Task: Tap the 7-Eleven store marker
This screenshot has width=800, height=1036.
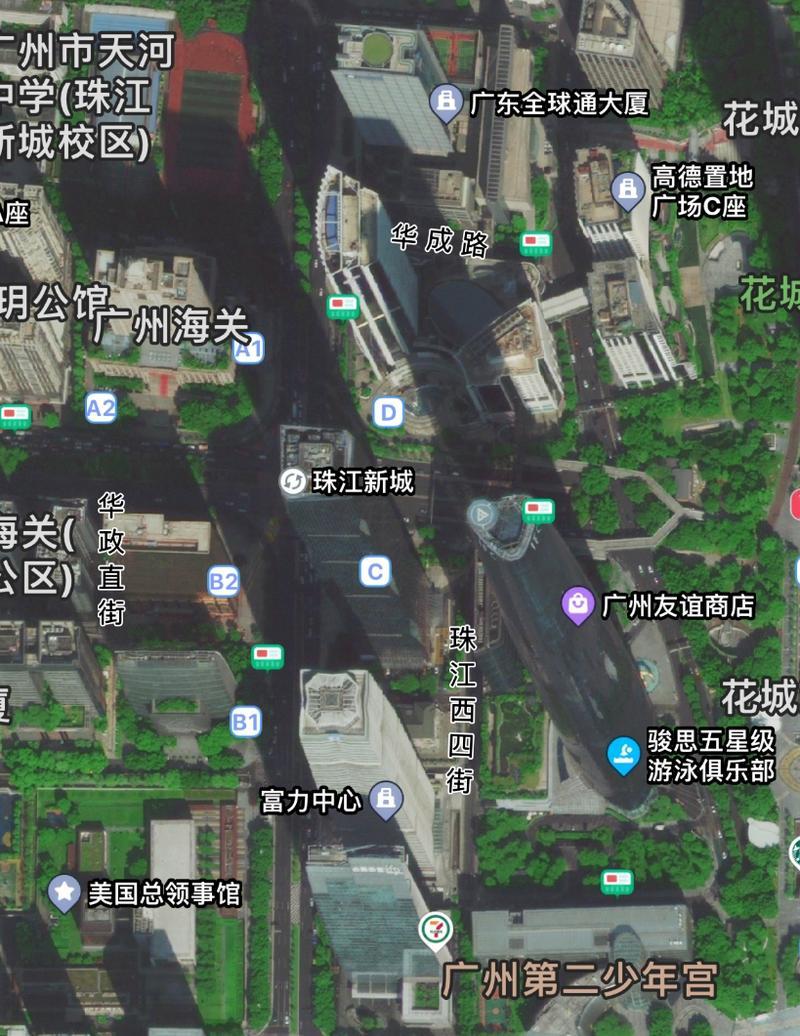Action: 435,930
